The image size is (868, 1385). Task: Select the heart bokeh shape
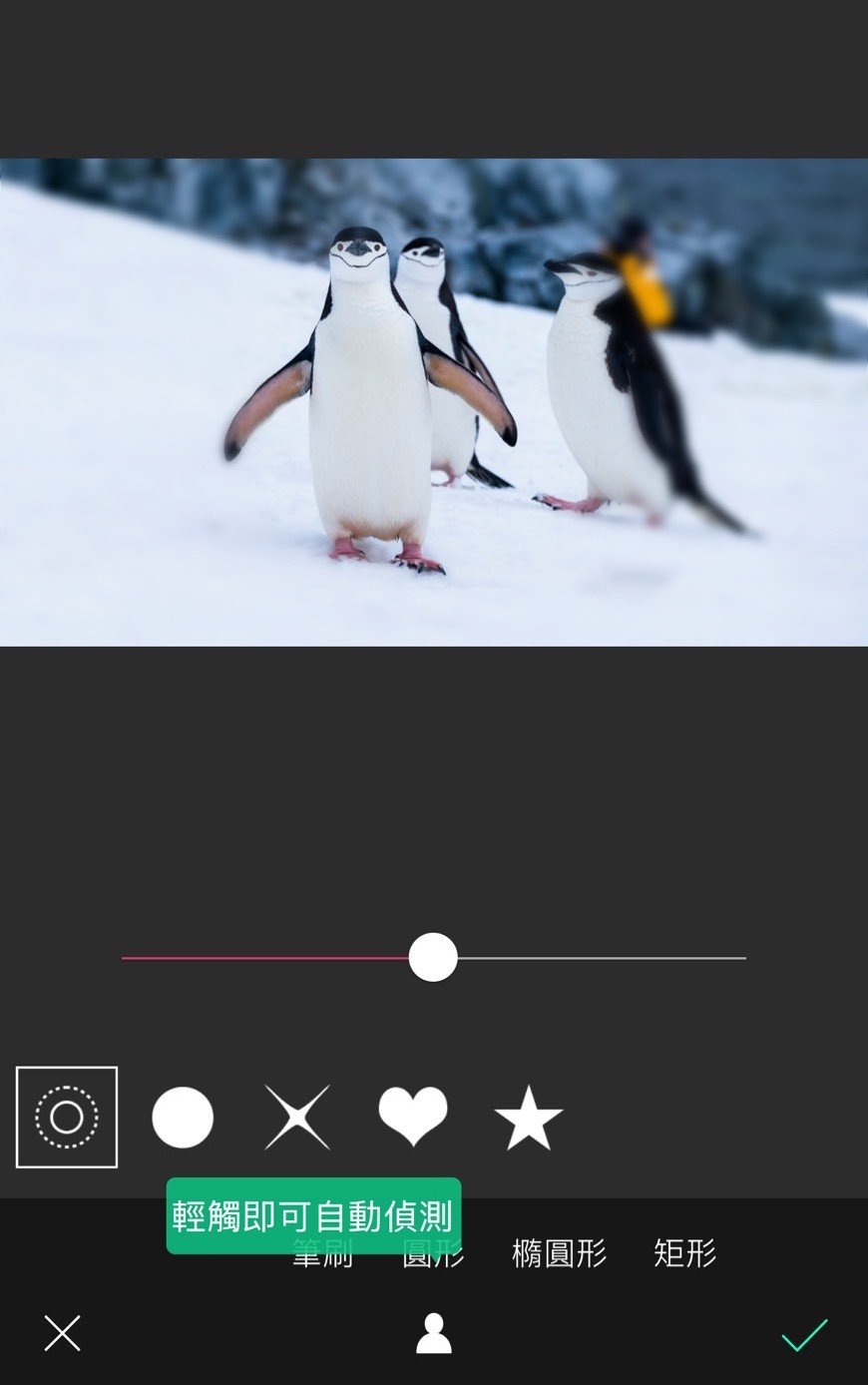[x=413, y=1117]
